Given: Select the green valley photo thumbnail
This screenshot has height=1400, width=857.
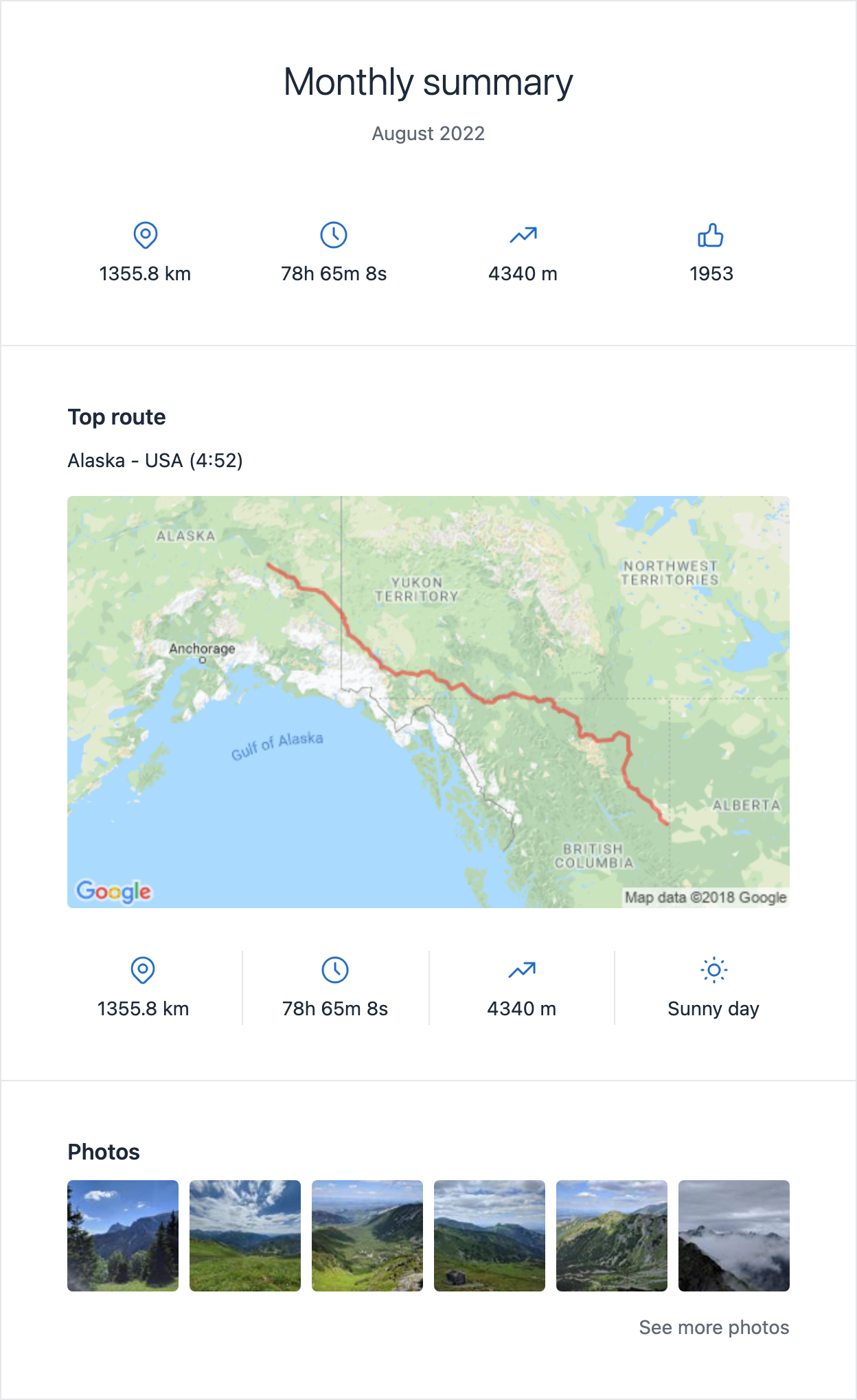Looking at the screenshot, I should tap(367, 1237).
